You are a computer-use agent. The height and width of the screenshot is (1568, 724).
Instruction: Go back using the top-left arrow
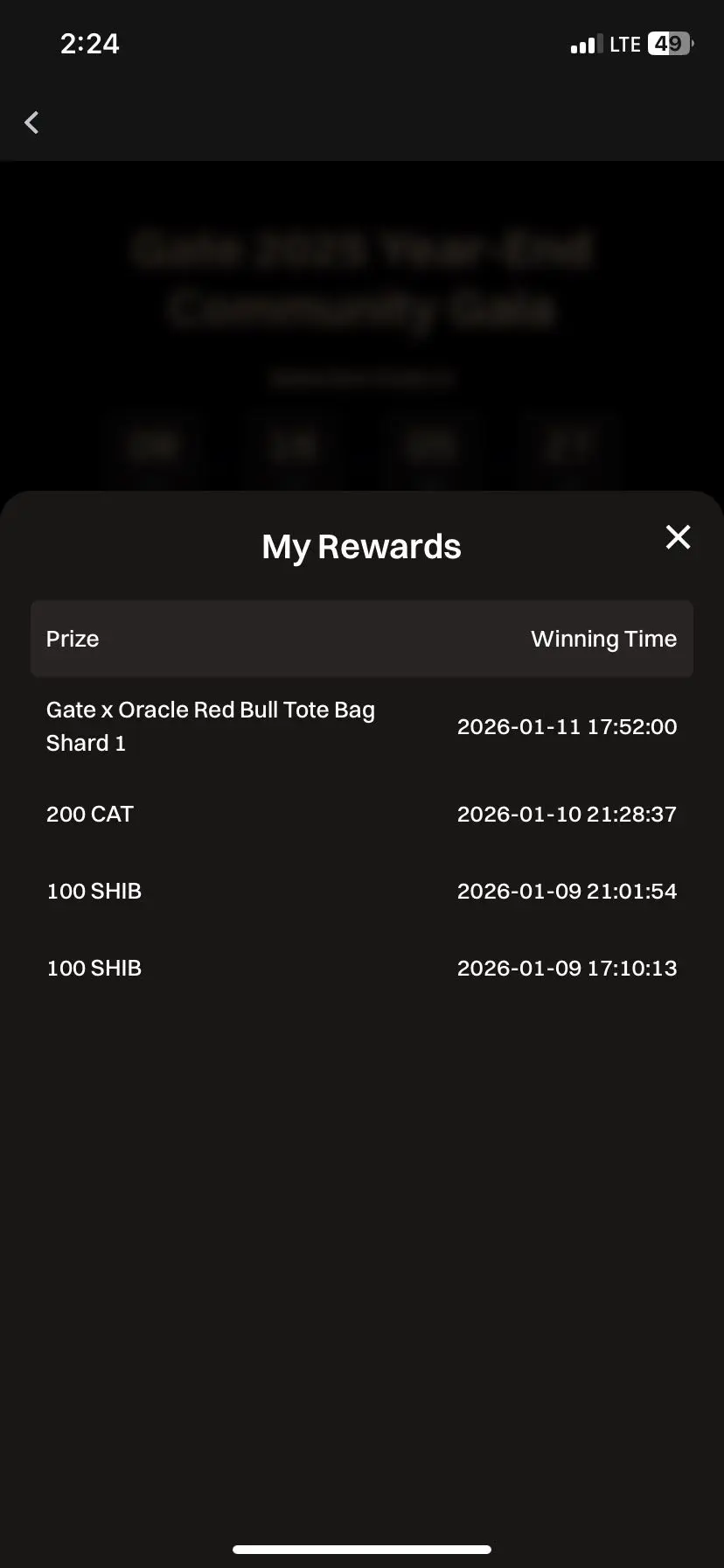click(x=32, y=122)
